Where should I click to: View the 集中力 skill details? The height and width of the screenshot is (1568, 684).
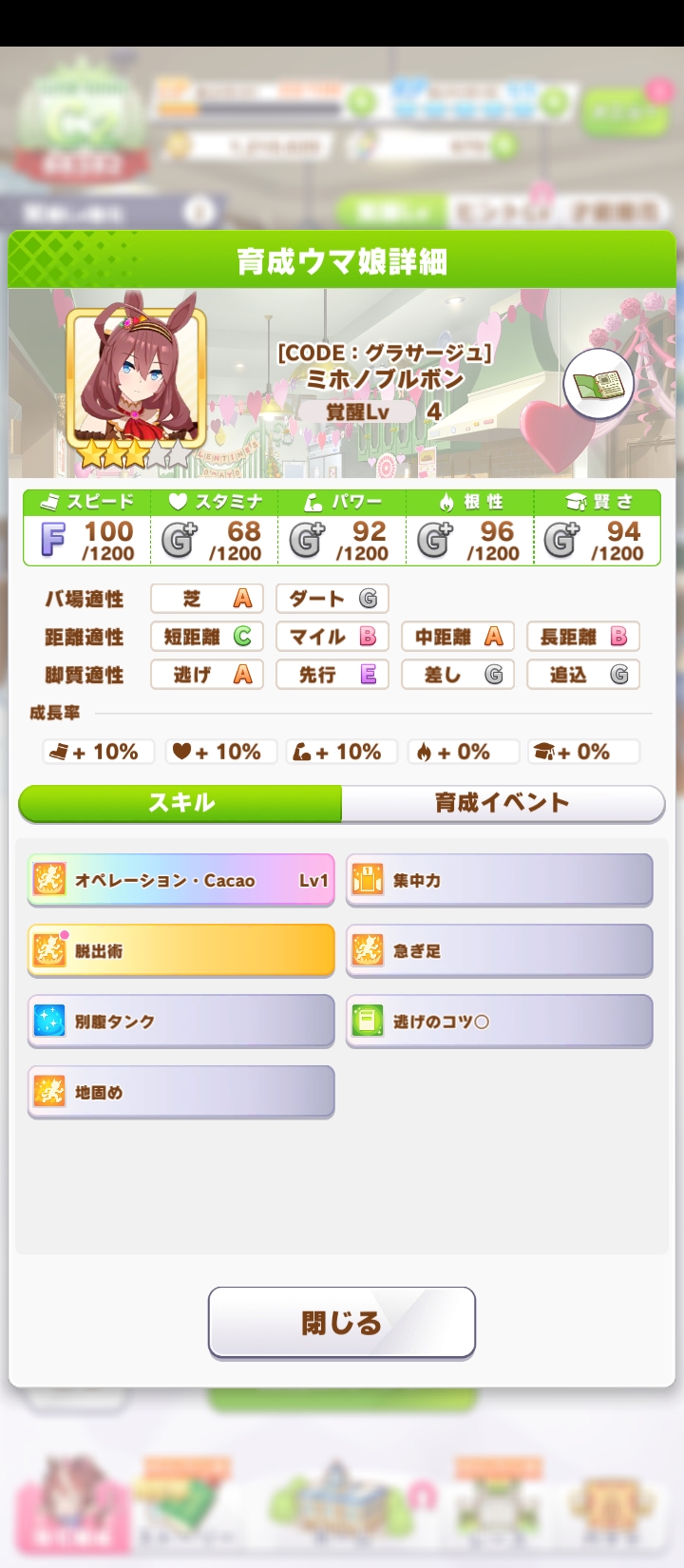[x=499, y=880]
